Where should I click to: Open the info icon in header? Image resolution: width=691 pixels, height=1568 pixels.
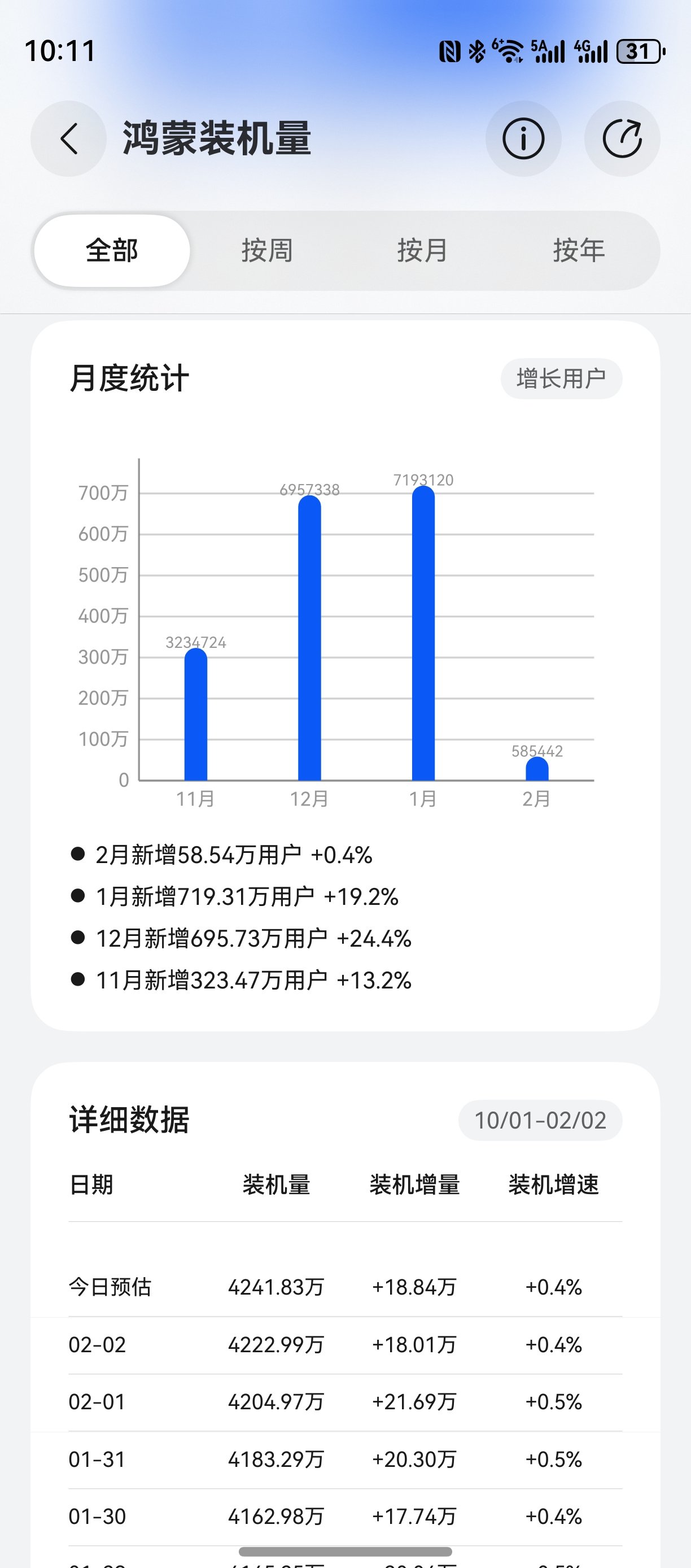click(523, 139)
